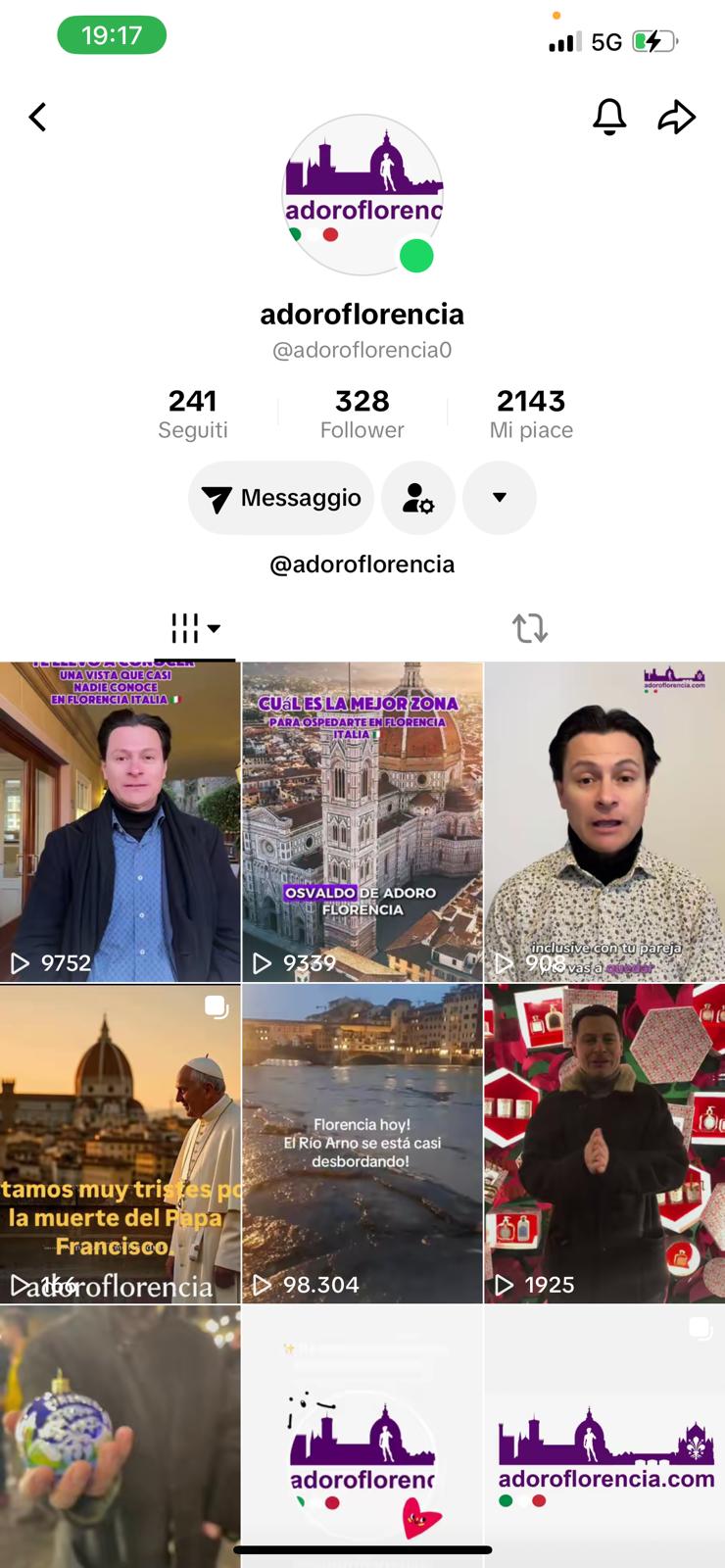Share this profile using the share arrow
This screenshot has height=1568, width=725.
pyautogui.click(x=676, y=117)
